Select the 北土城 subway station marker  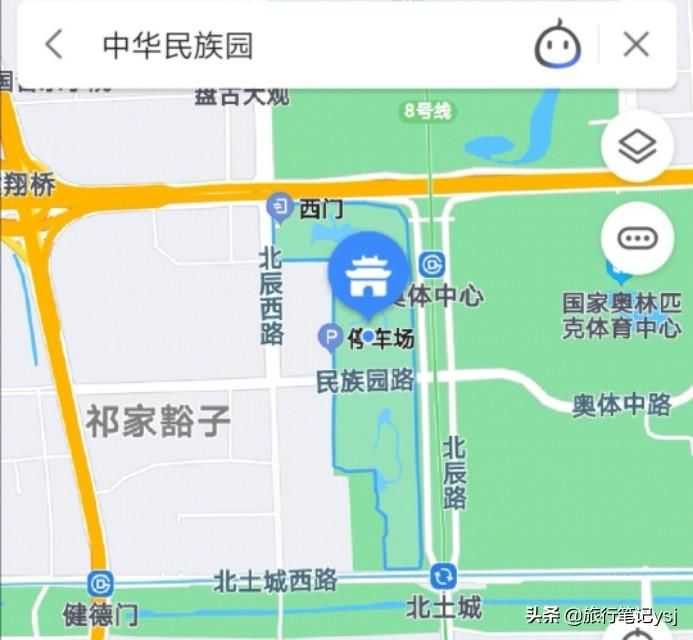[x=443, y=577]
